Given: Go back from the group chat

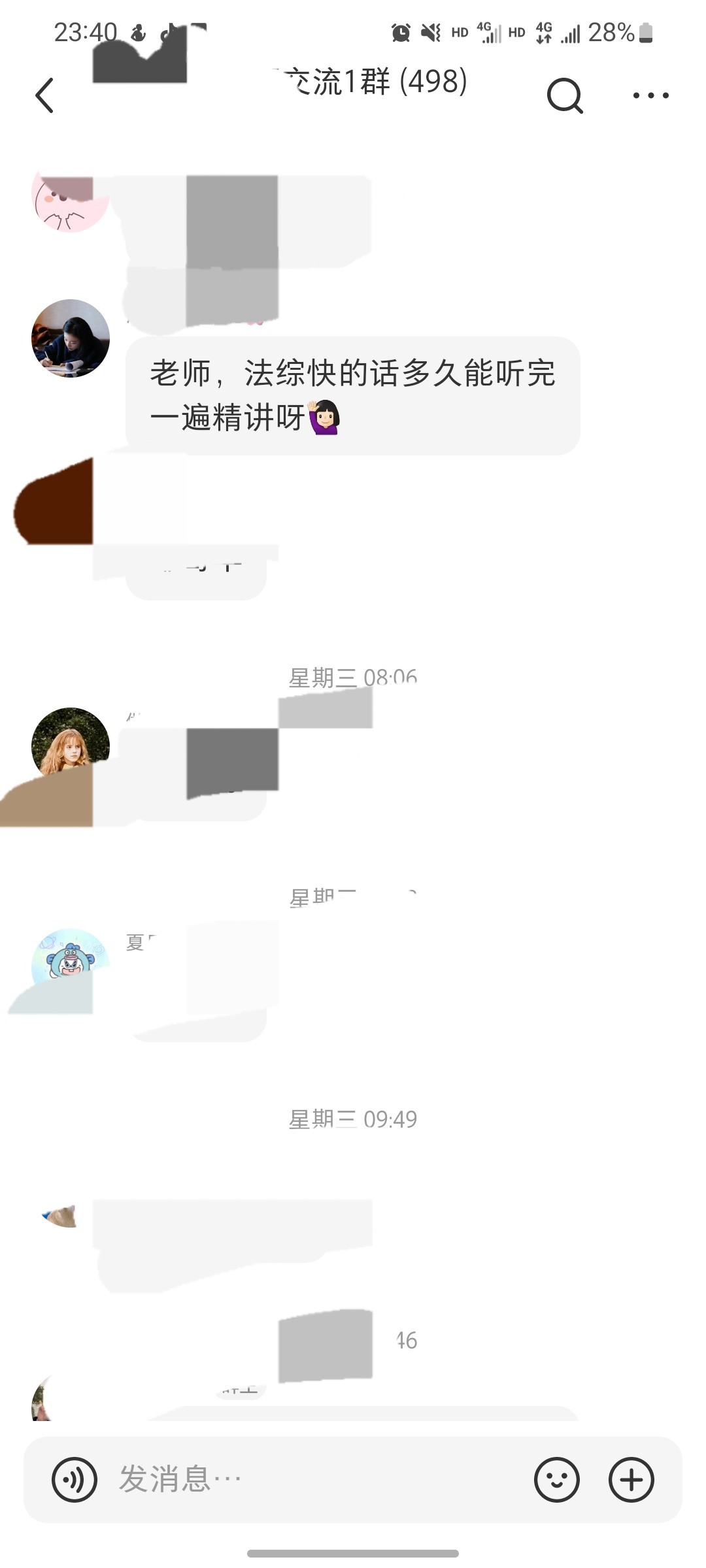Looking at the screenshot, I should (x=44, y=95).
